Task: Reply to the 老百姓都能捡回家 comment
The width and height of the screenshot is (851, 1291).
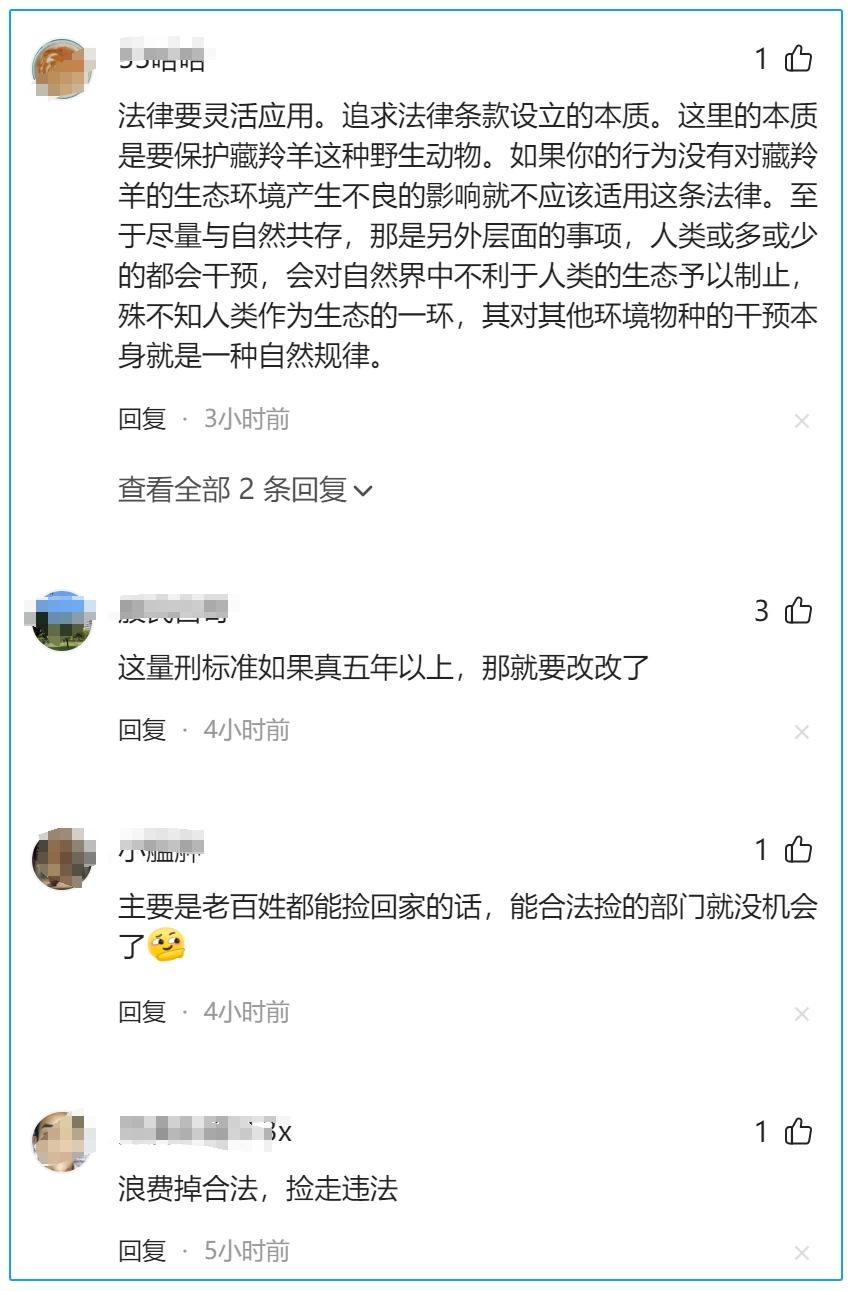Action: click(x=142, y=1012)
